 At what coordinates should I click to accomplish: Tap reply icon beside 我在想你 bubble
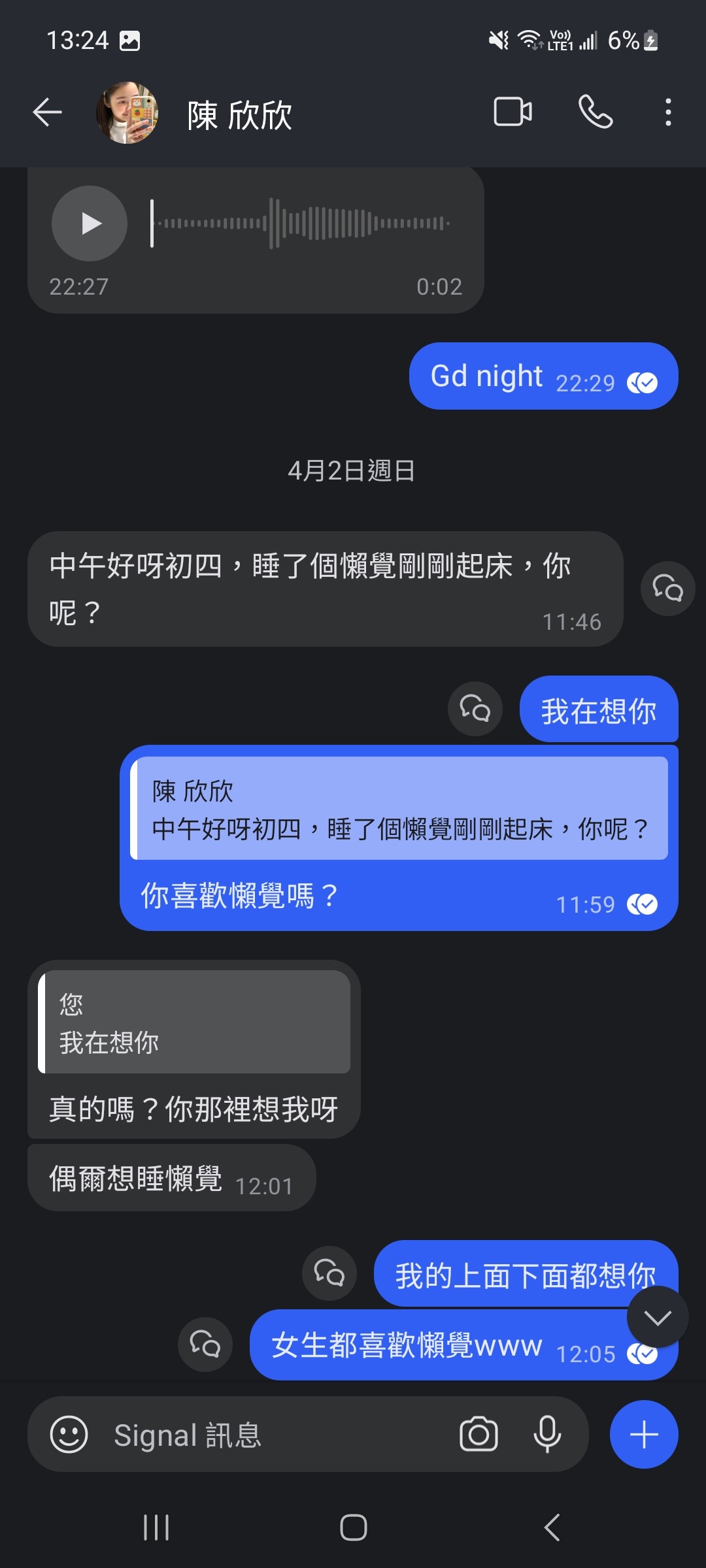point(475,709)
